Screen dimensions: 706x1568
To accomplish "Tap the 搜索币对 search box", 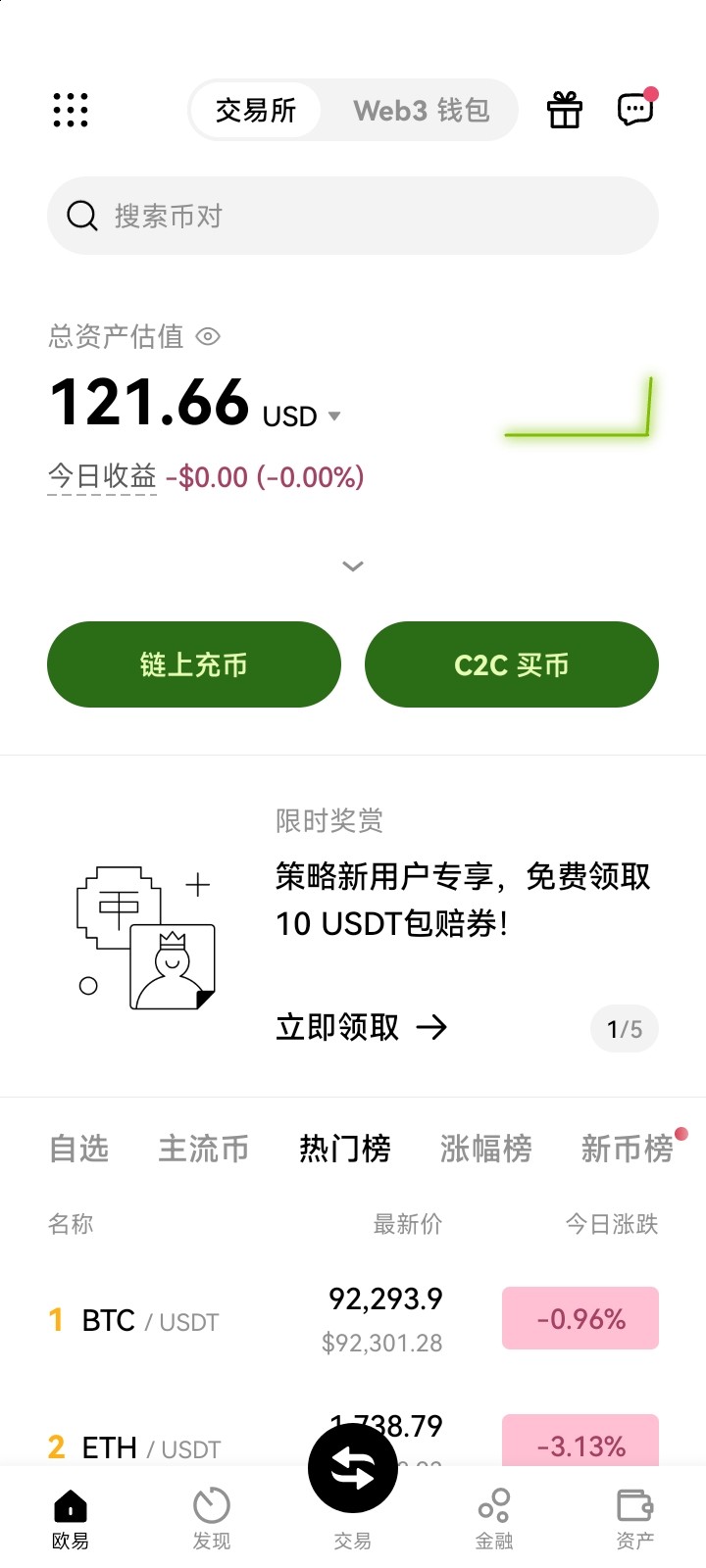I will click(353, 216).
